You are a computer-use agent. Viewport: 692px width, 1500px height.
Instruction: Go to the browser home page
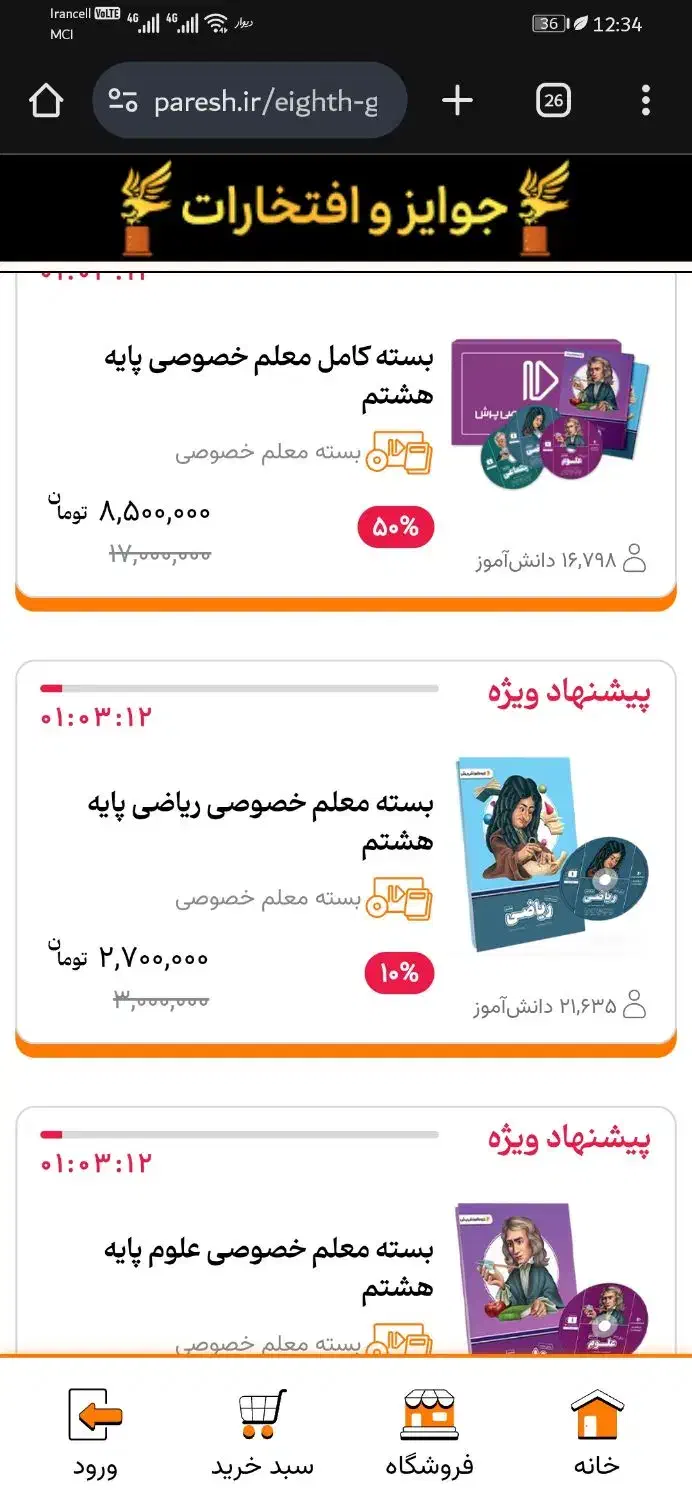point(46,101)
